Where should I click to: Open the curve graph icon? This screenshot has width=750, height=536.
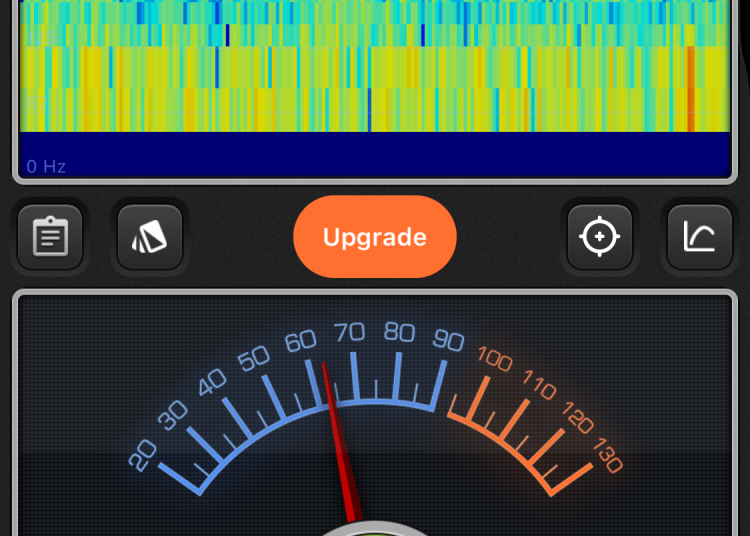[x=700, y=237]
